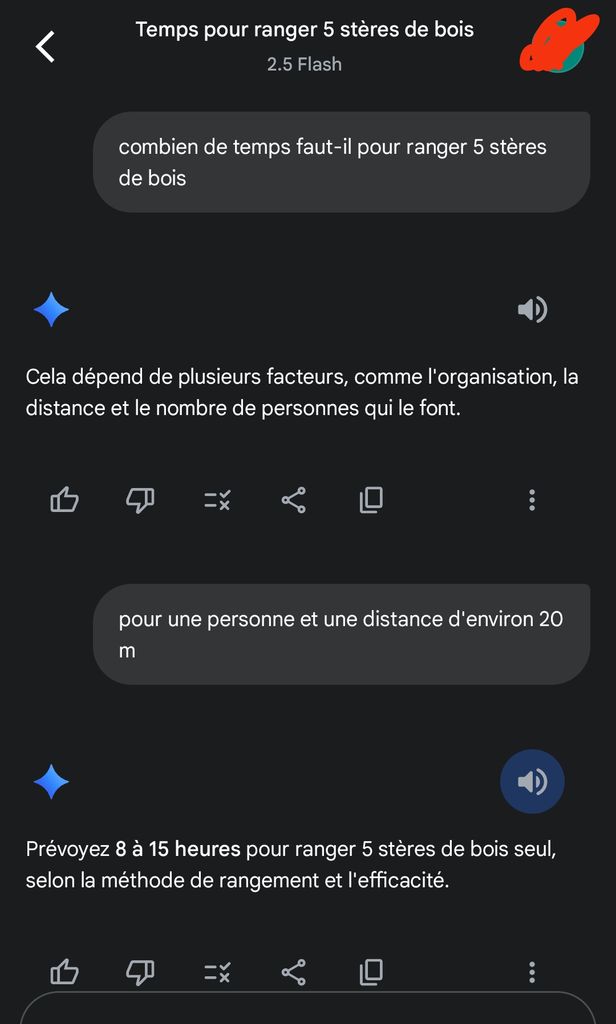Like the "Cela dépend de plusieurs facteurs" answer
Screen dimensions: 616x1024
point(65,500)
